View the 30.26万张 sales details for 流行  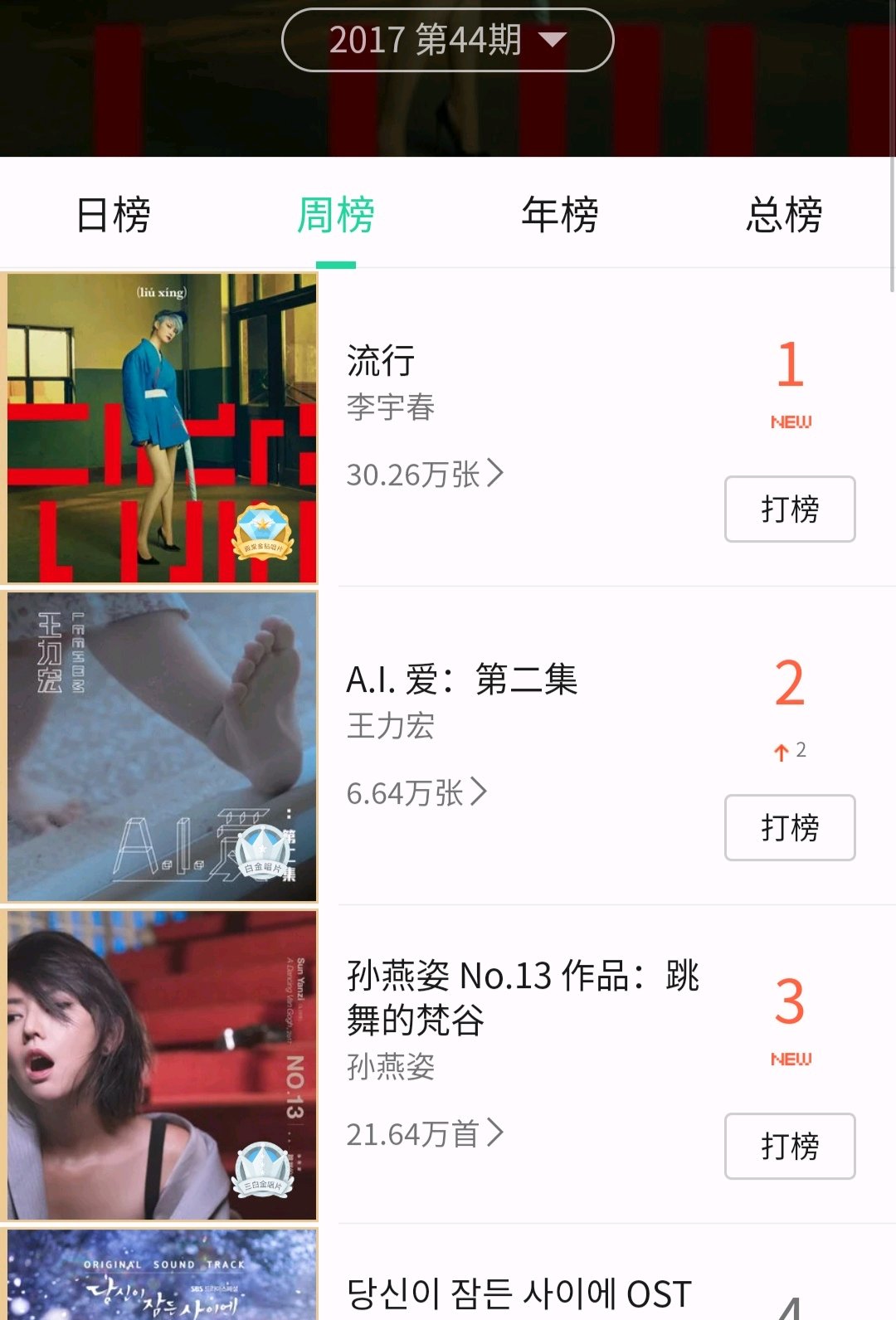point(425,474)
